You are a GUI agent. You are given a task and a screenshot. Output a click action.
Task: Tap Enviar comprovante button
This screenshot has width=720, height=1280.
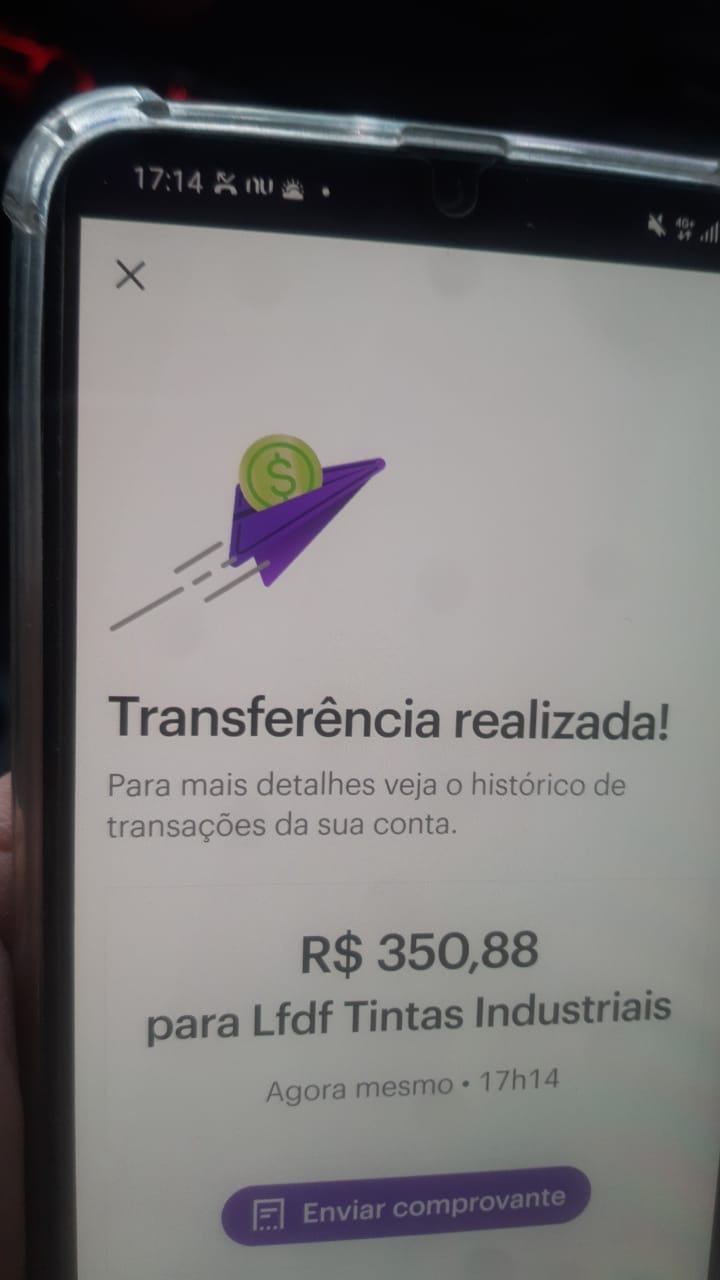click(x=406, y=1207)
